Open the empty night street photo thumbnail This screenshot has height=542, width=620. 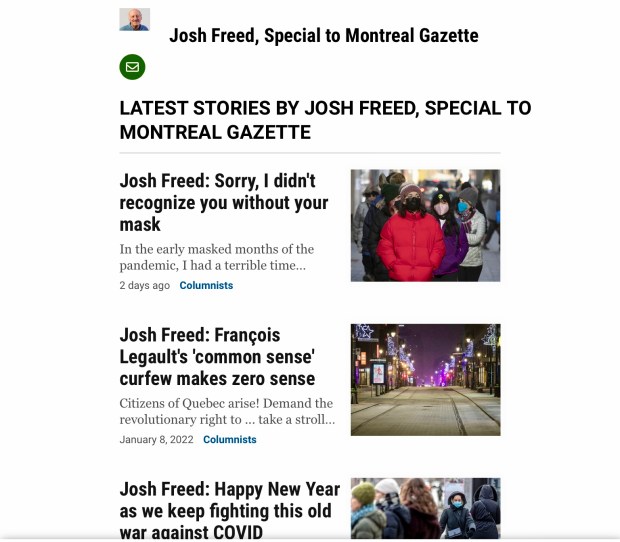425,379
